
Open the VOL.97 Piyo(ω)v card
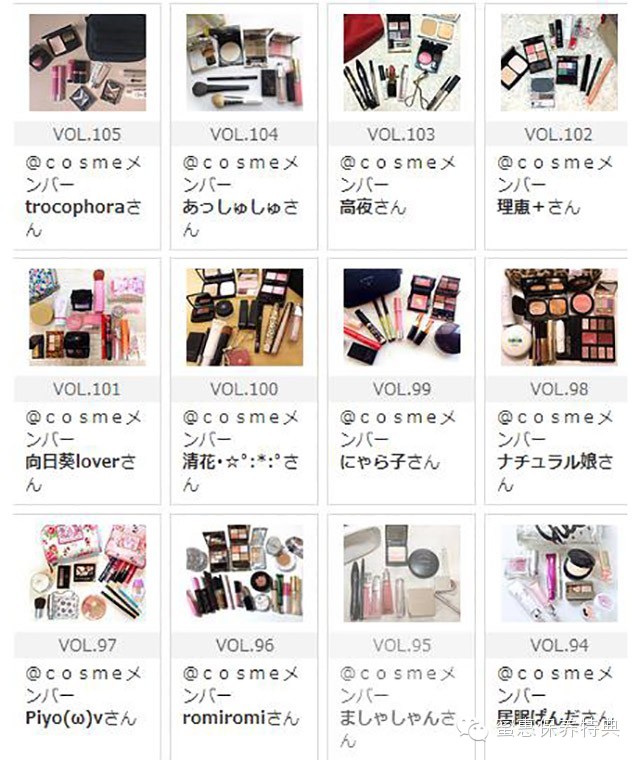click(87, 573)
